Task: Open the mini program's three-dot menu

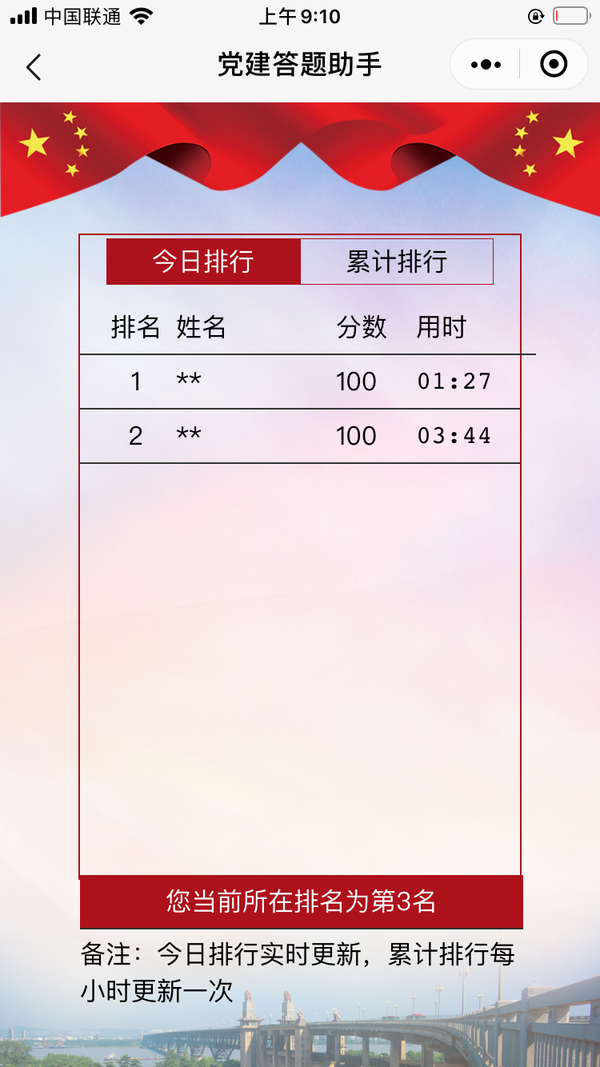Action: click(486, 65)
